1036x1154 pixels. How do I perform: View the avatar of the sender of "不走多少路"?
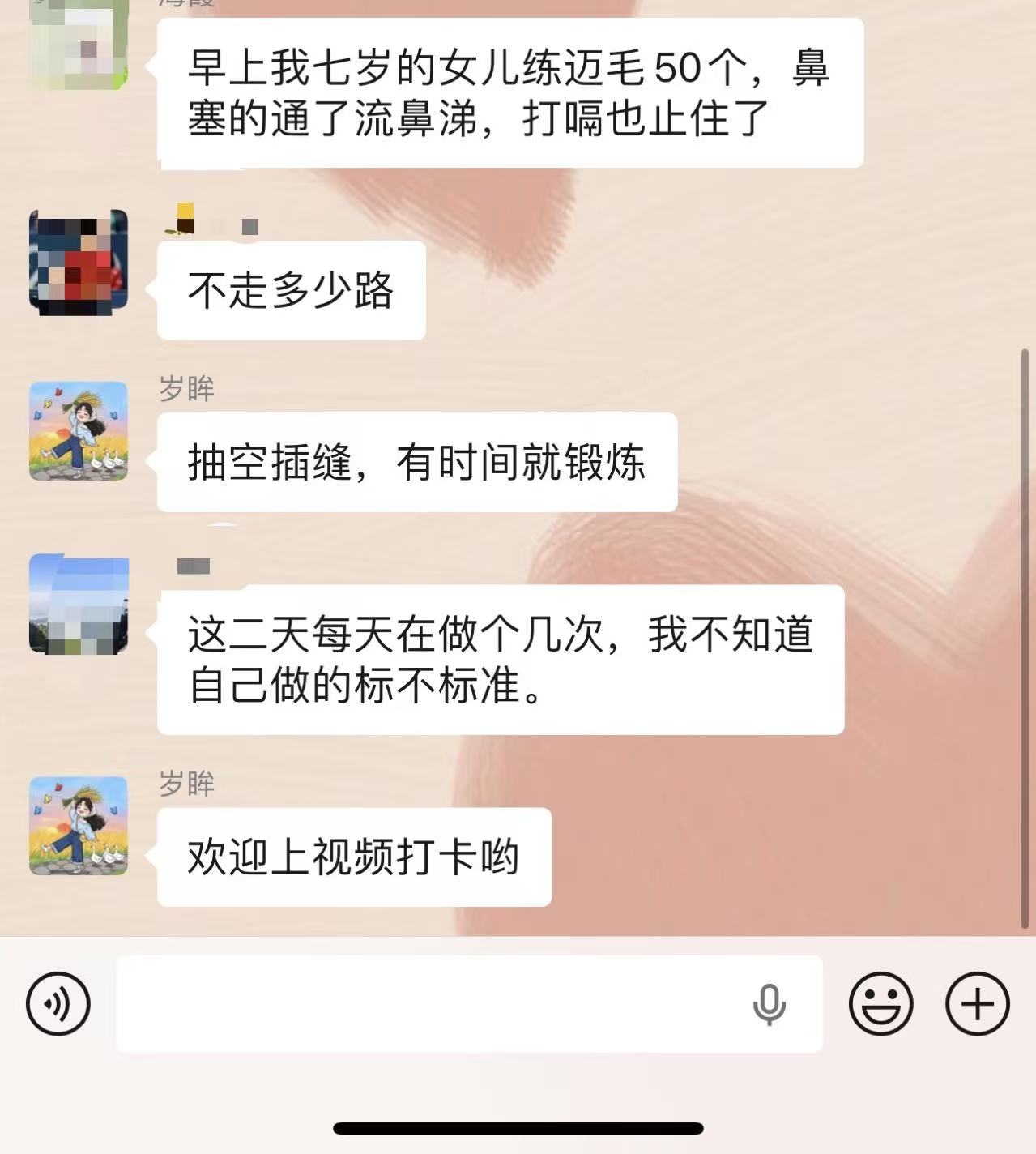[79, 261]
